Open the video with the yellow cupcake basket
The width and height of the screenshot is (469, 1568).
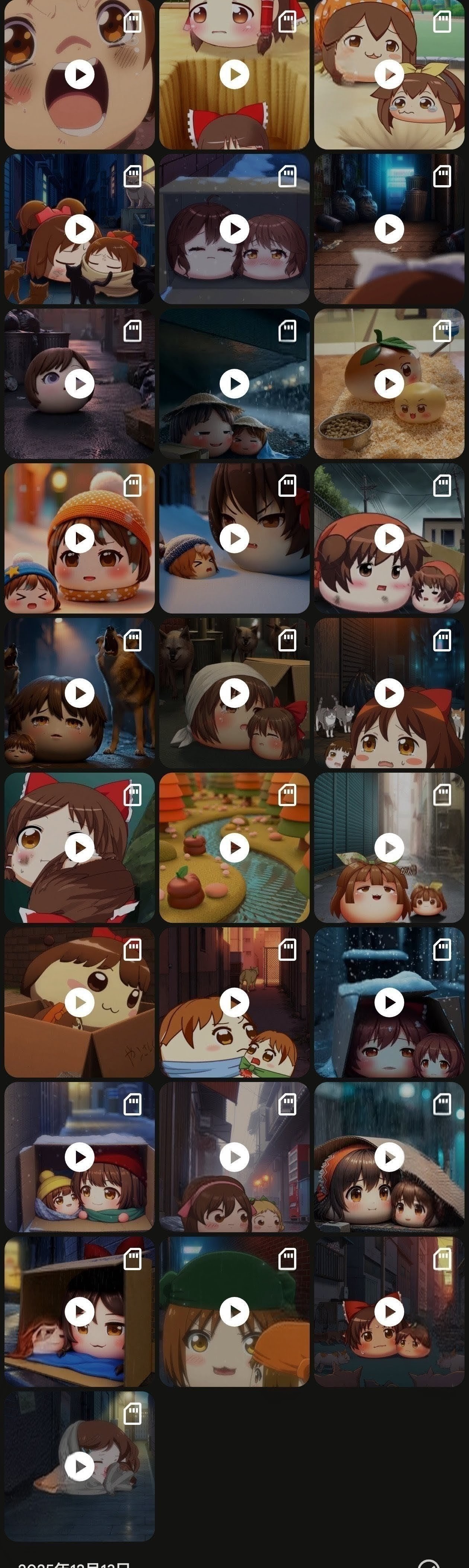(x=234, y=74)
